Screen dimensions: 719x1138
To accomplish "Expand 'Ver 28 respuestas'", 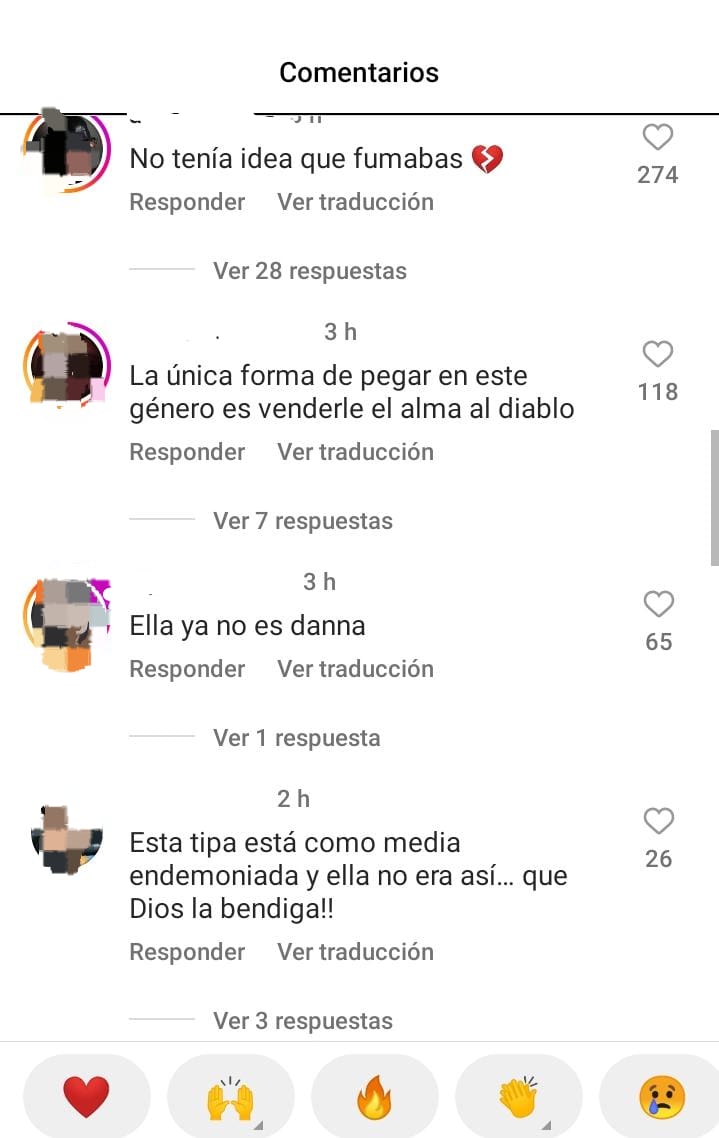I will point(309,271).
